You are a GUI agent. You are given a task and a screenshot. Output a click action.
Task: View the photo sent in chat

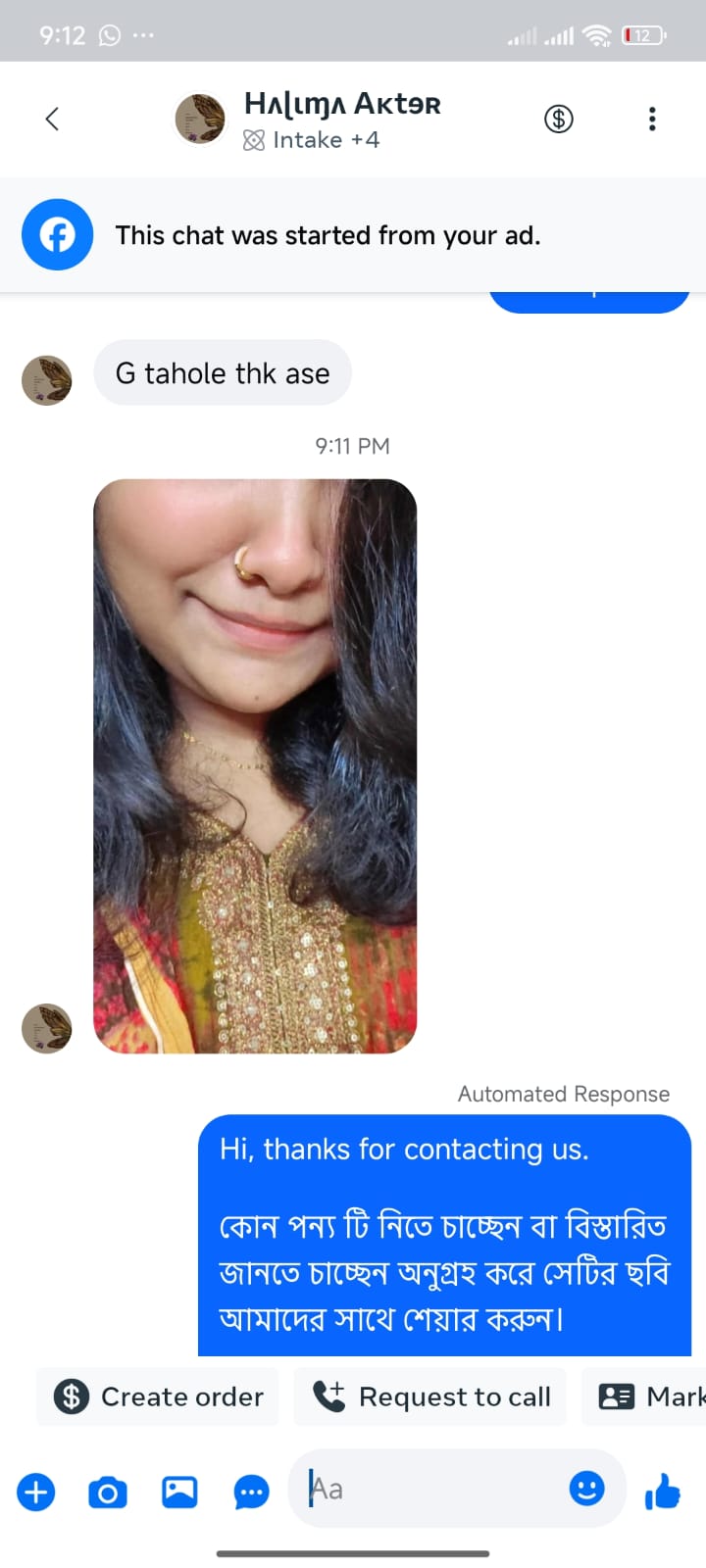point(255,765)
